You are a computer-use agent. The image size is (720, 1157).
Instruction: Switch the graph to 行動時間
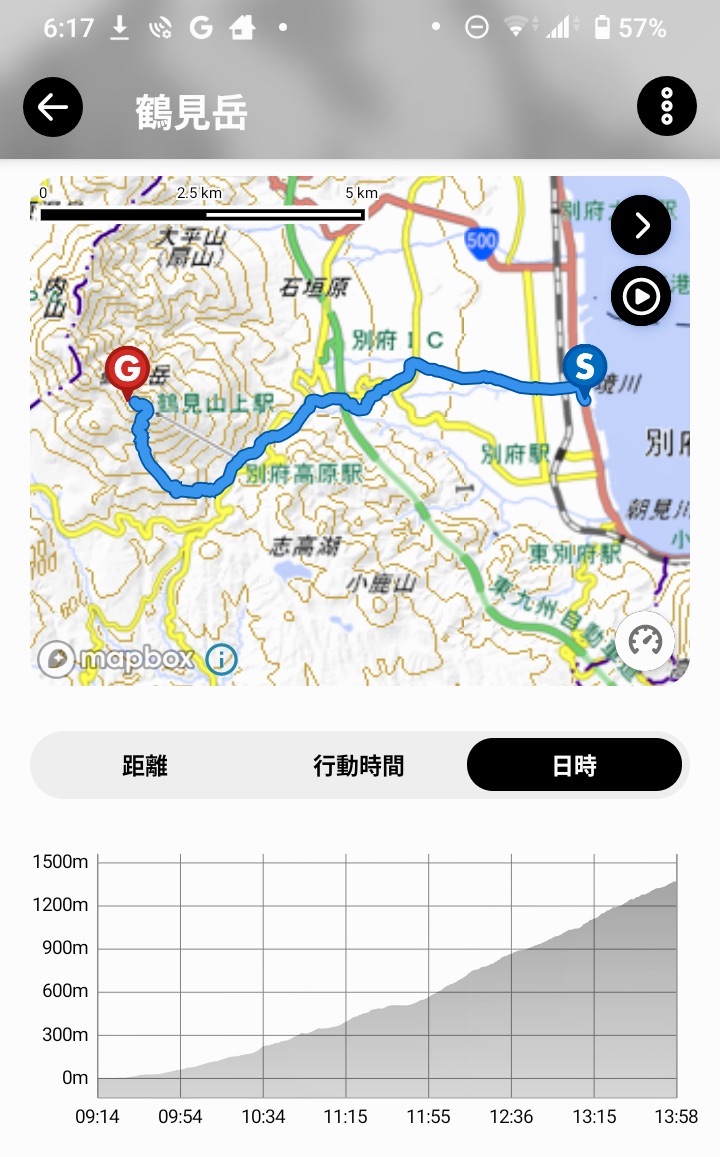(x=358, y=766)
